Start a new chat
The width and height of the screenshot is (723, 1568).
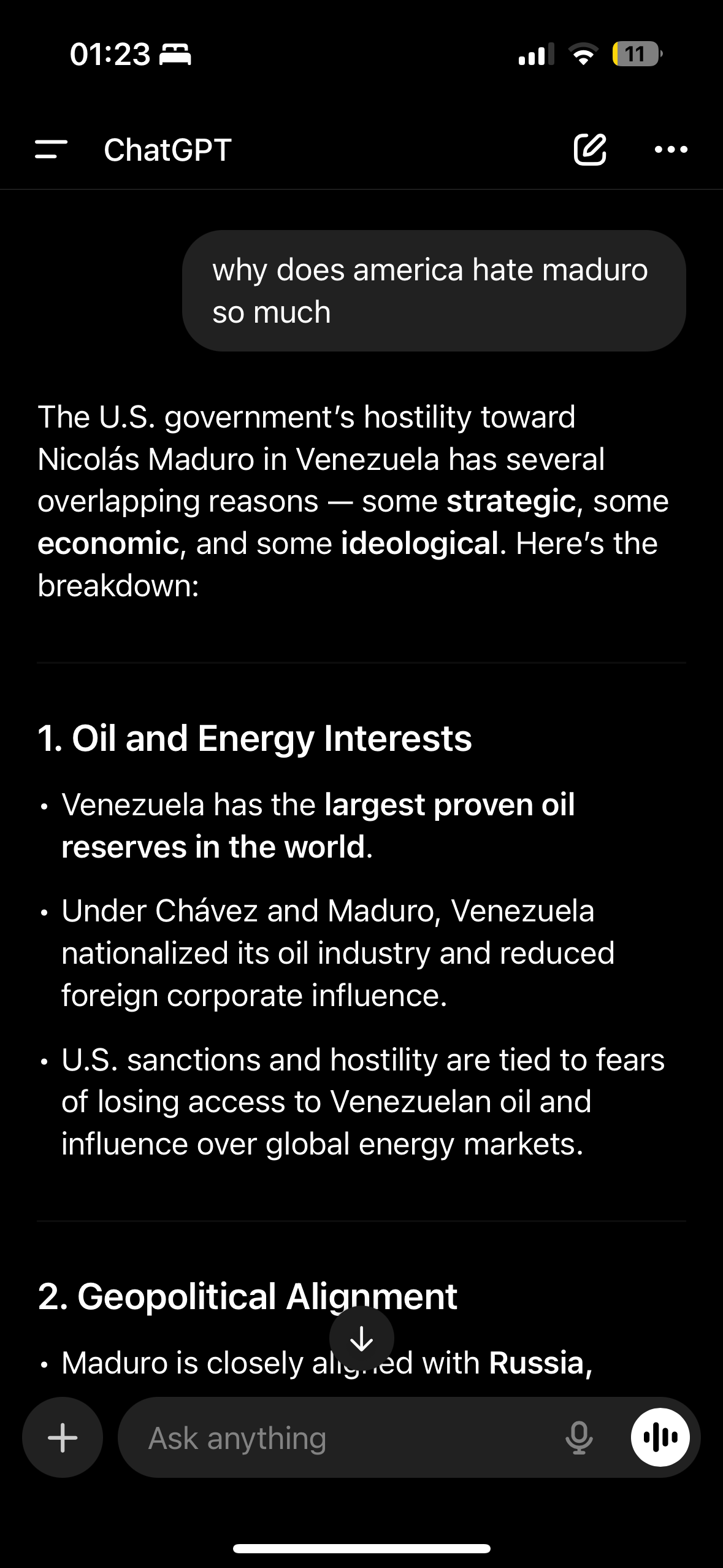coord(590,149)
